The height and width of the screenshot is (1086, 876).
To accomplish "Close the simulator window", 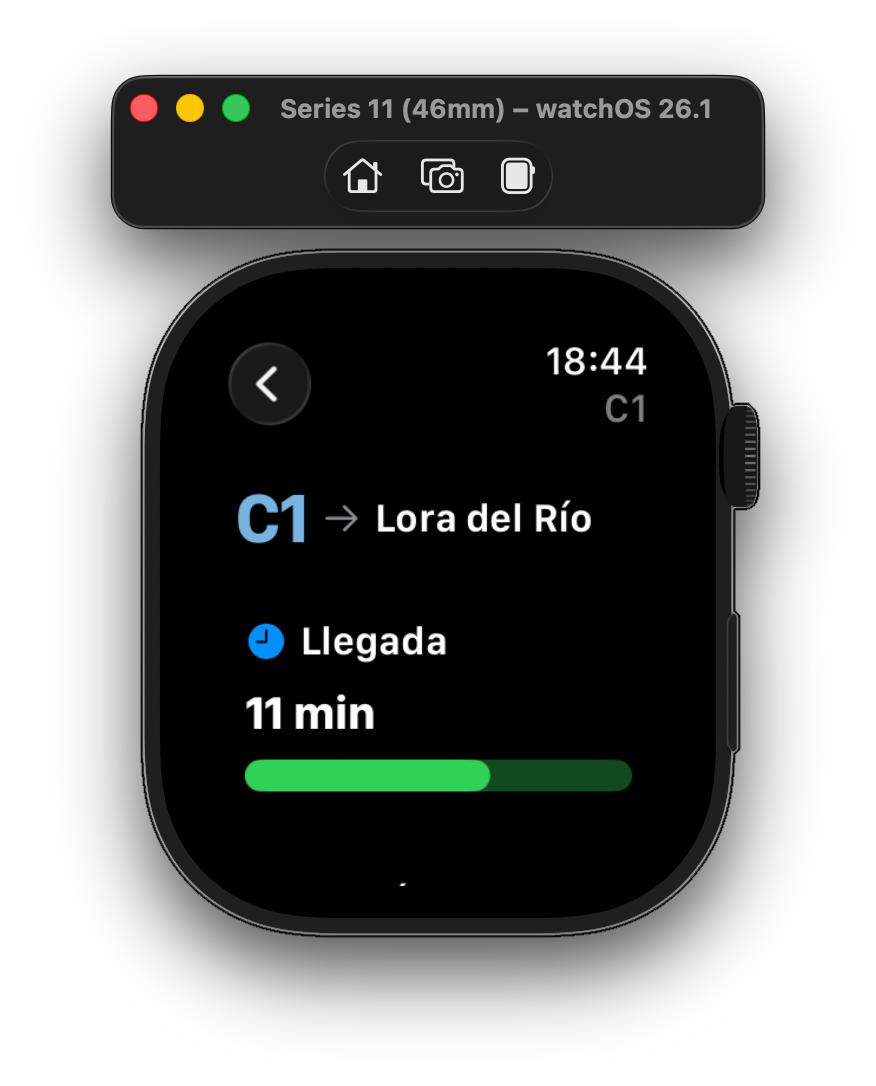I will click(145, 109).
